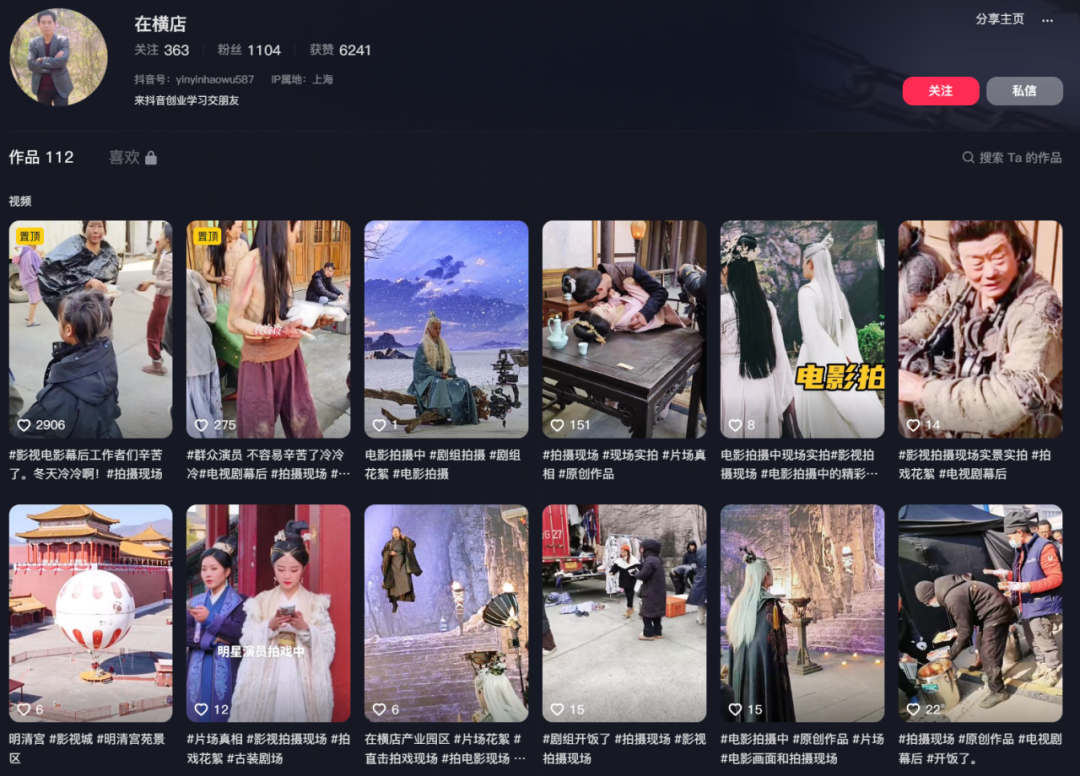Play the pinned video about 群众演员
This screenshot has width=1080, height=776.
pos(268,329)
